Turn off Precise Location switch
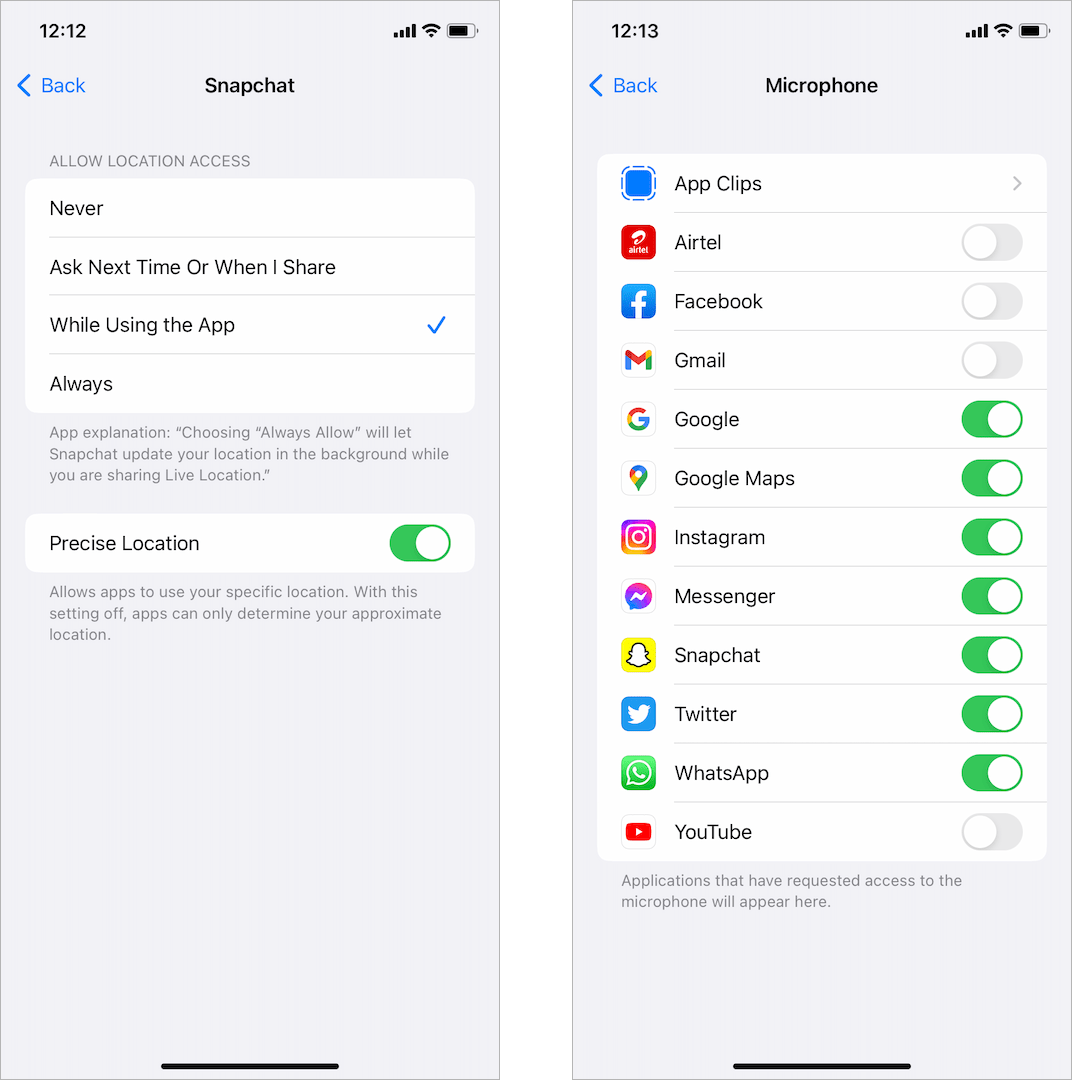The width and height of the screenshot is (1072, 1080). 419,543
